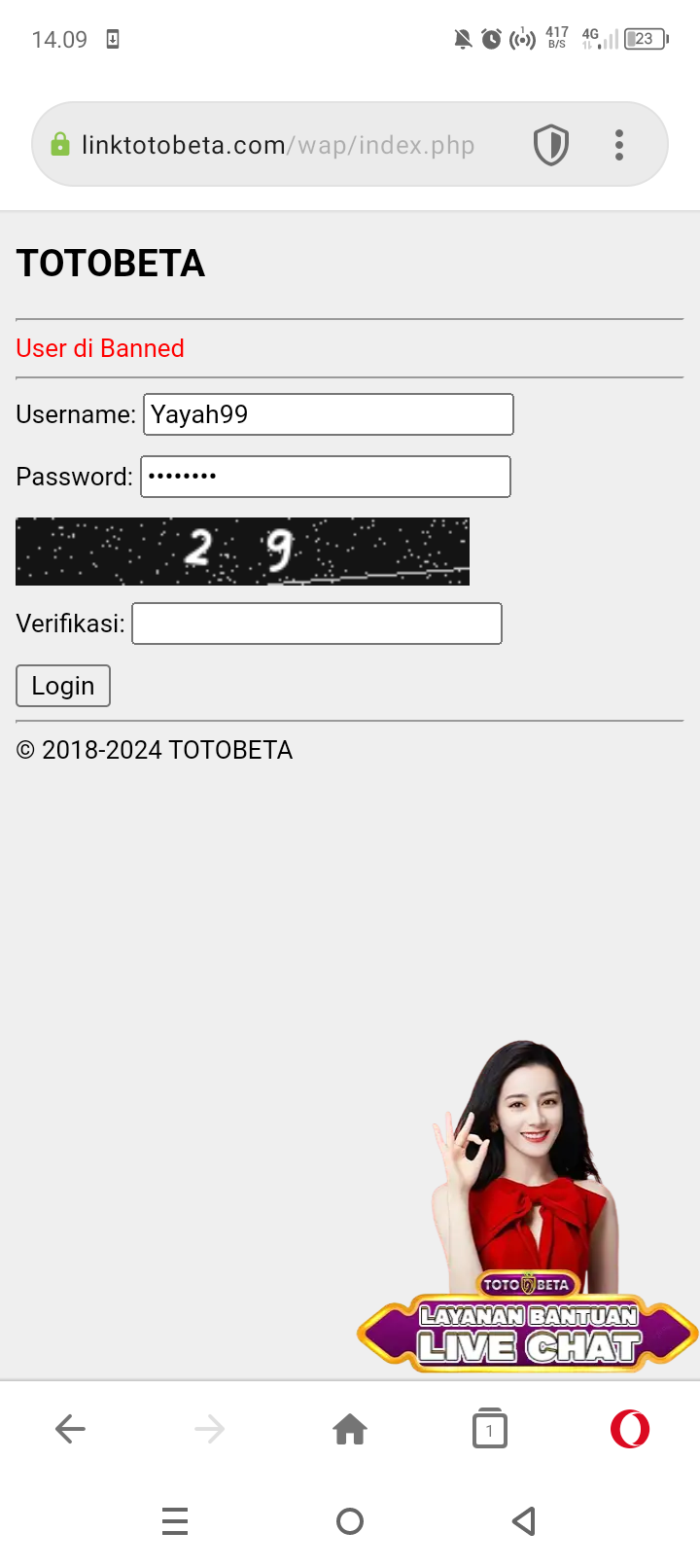Open system recent apps
This screenshot has height=1568, width=700.
175,1521
